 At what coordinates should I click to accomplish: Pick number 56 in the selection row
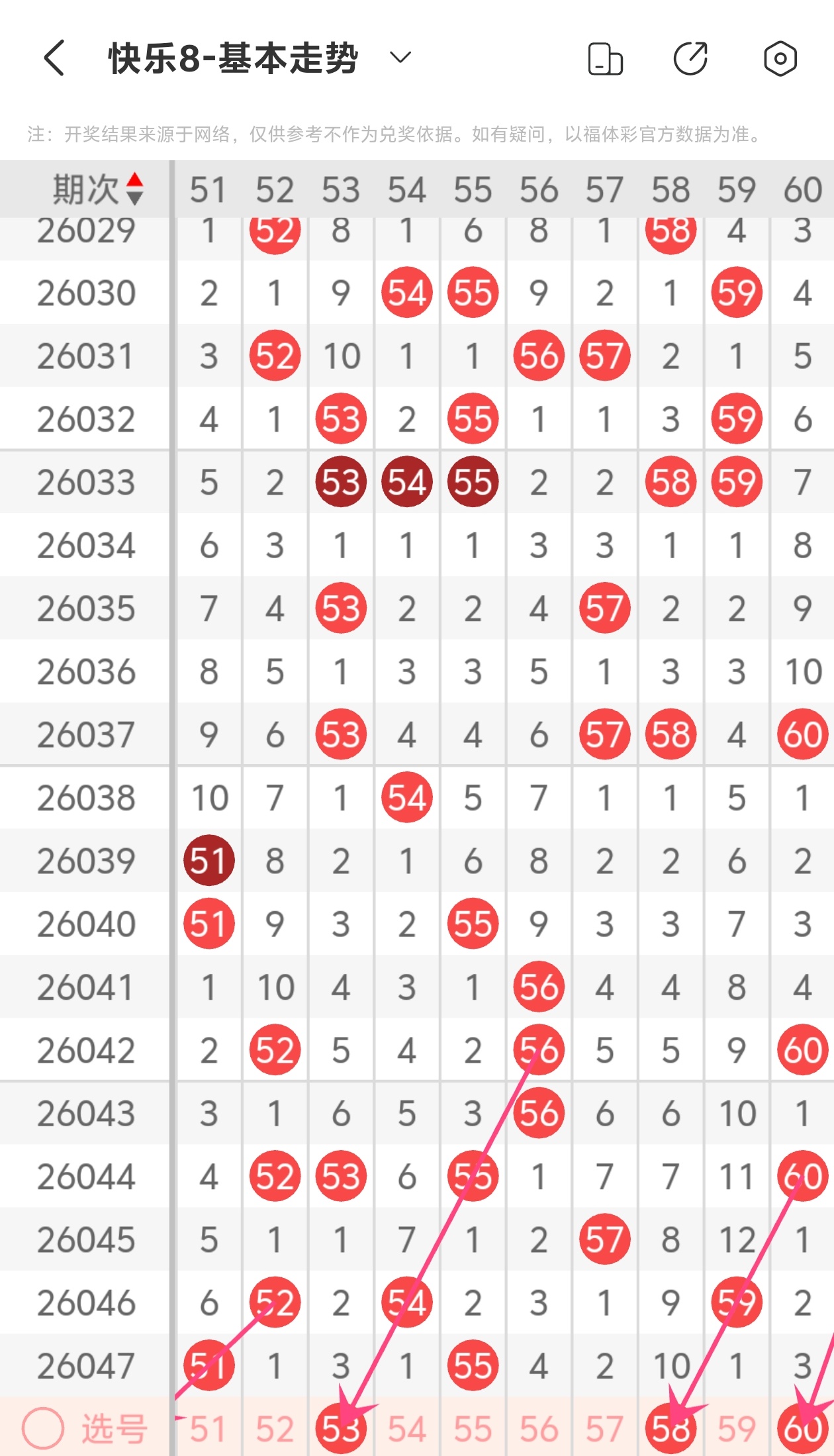pos(539,1429)
